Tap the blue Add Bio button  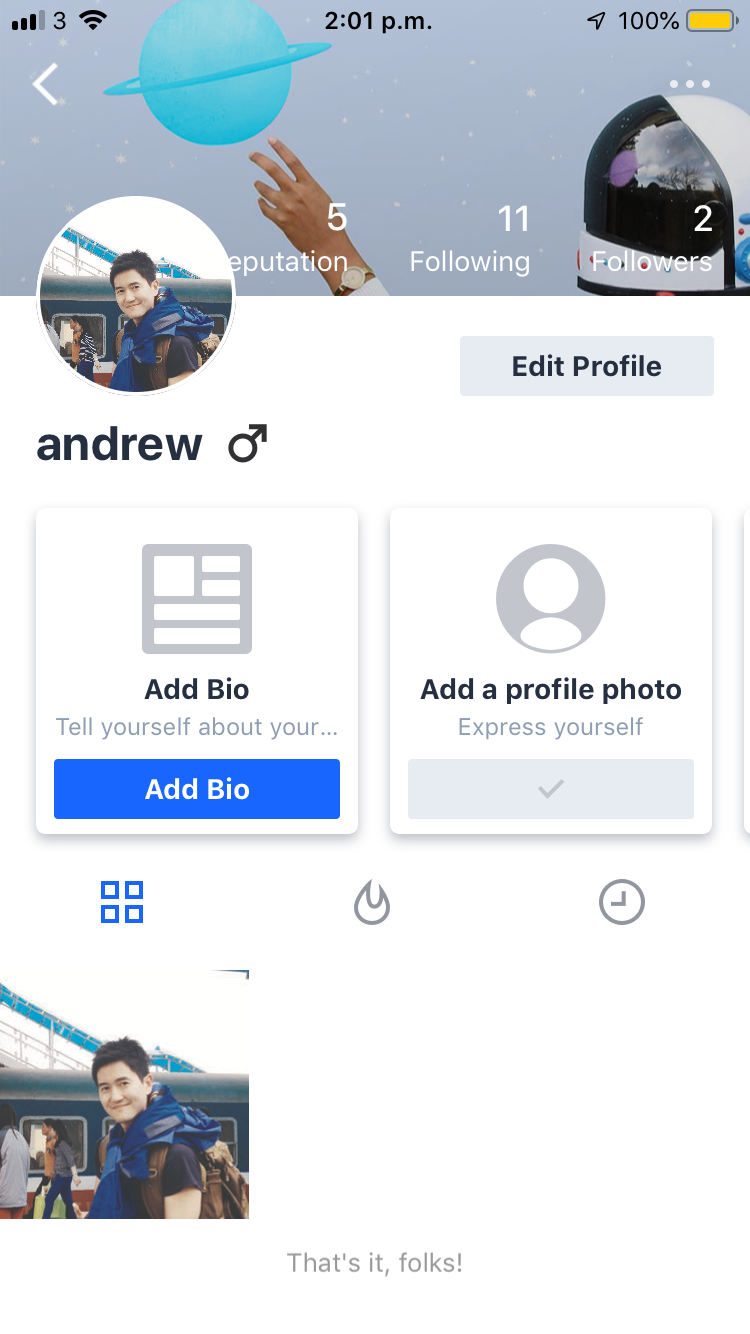197,789
